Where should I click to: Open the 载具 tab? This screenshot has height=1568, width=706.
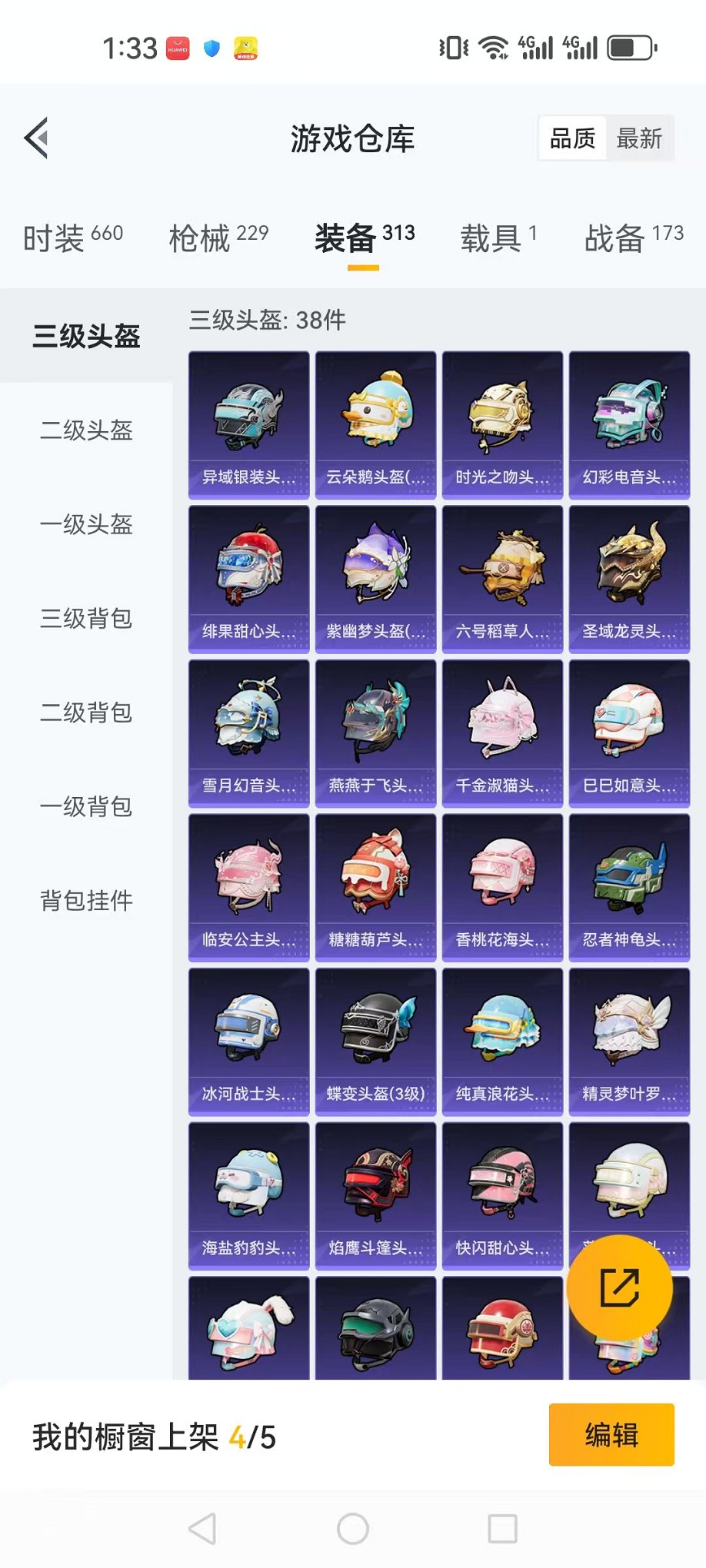[498, 238]
